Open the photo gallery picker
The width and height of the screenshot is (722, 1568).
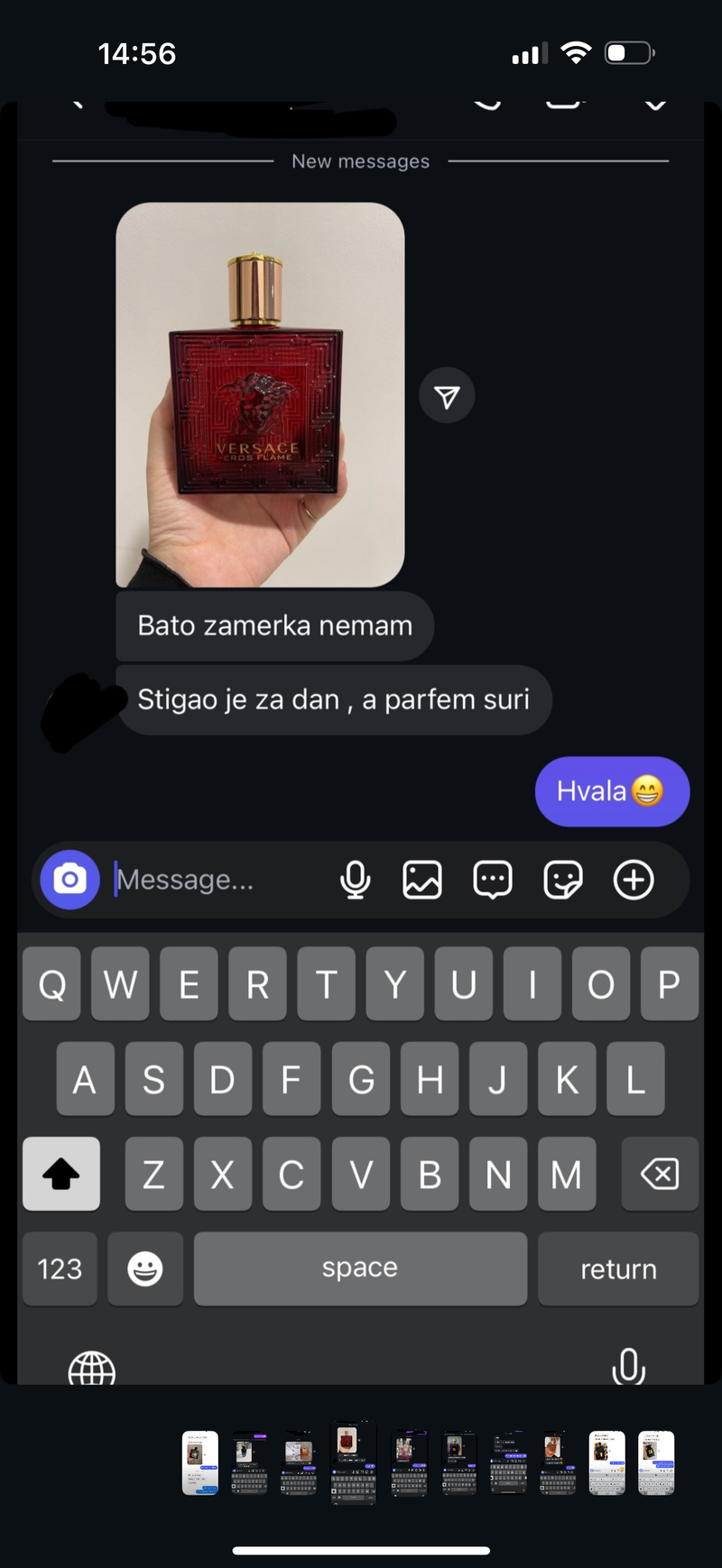422,879
